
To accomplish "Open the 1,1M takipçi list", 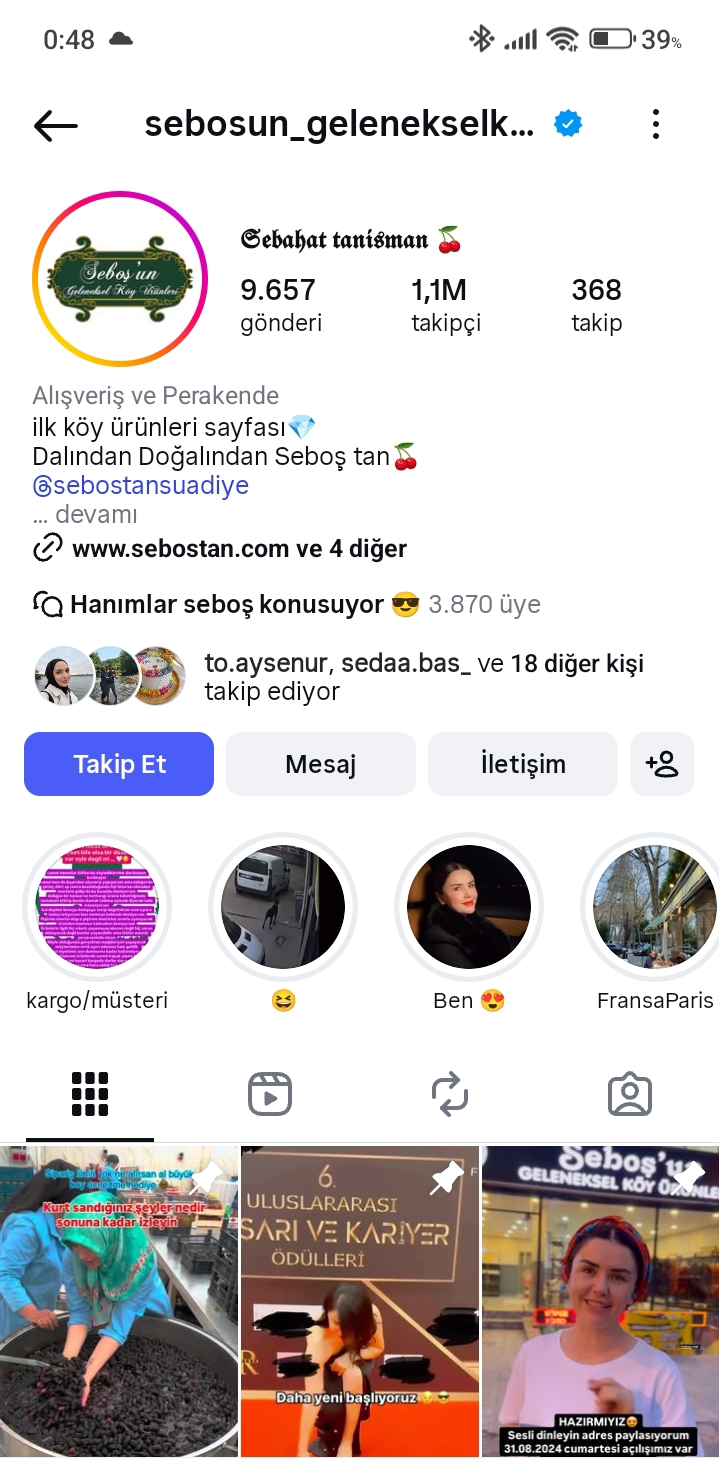I will pyautogui.click(x=445, y=304).
